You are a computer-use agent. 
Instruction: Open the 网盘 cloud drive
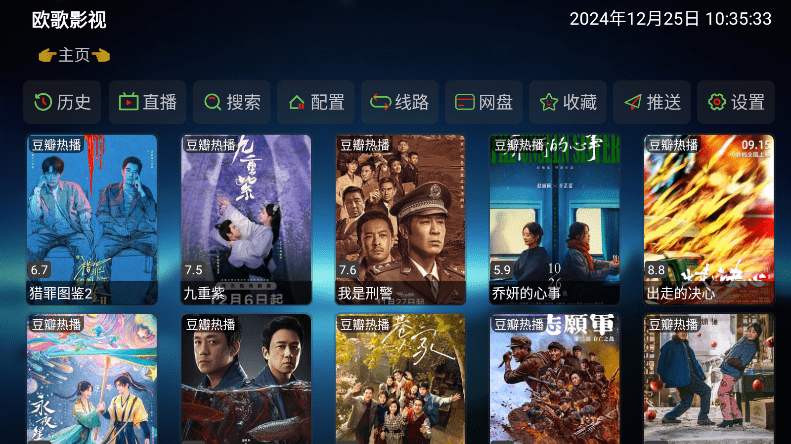[483, 102]
